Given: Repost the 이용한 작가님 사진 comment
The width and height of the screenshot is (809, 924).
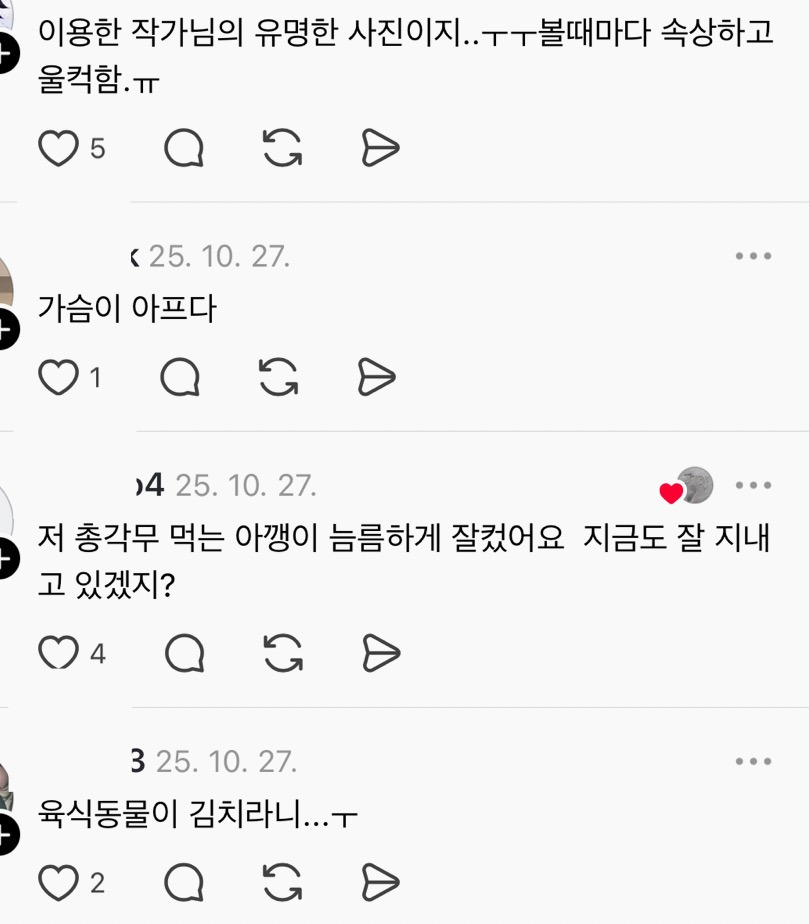Looking at the screenshot, I should click(282, 149).
